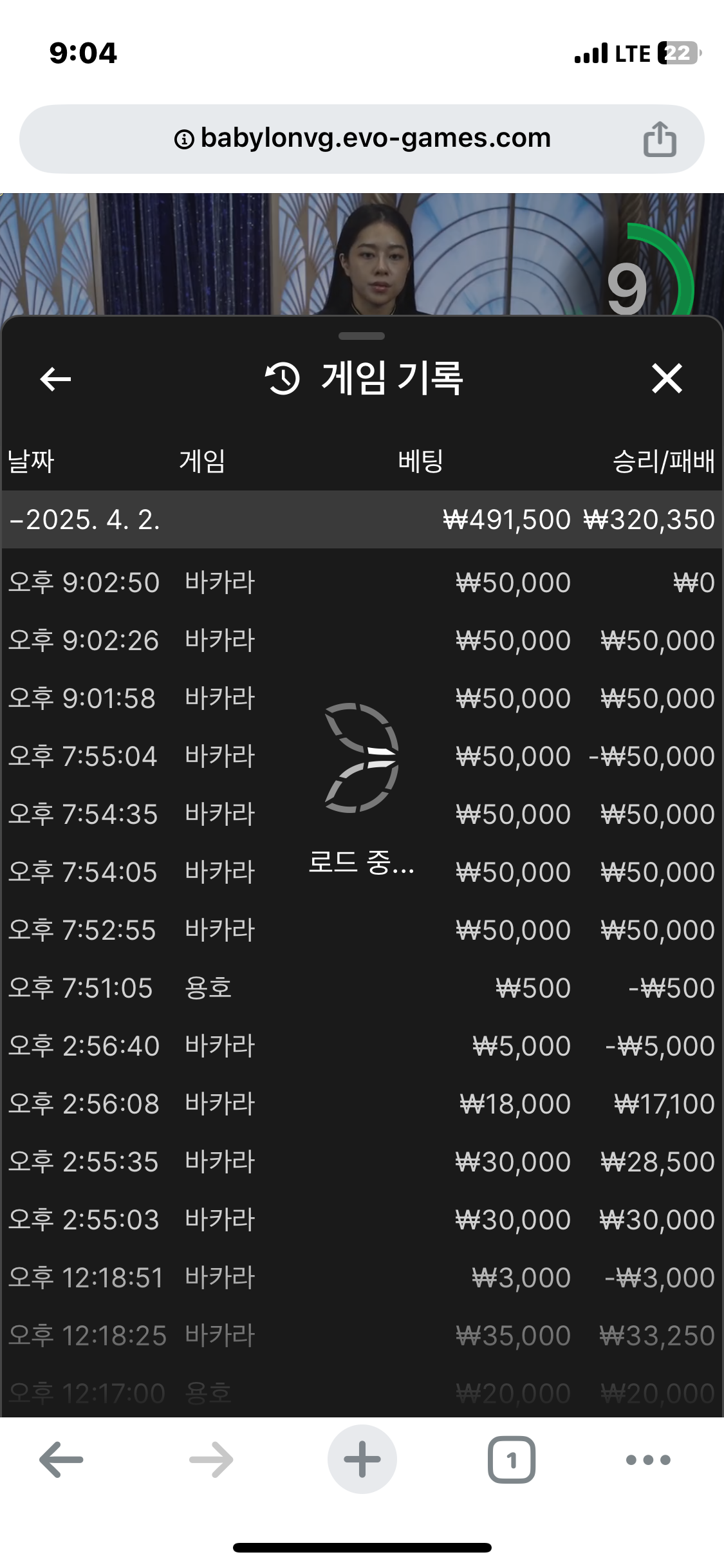The height and width of the screenshot is (1568, 724).
Task: Navigate back with the browser back arrow
Action: click(x=61, y=1460)
